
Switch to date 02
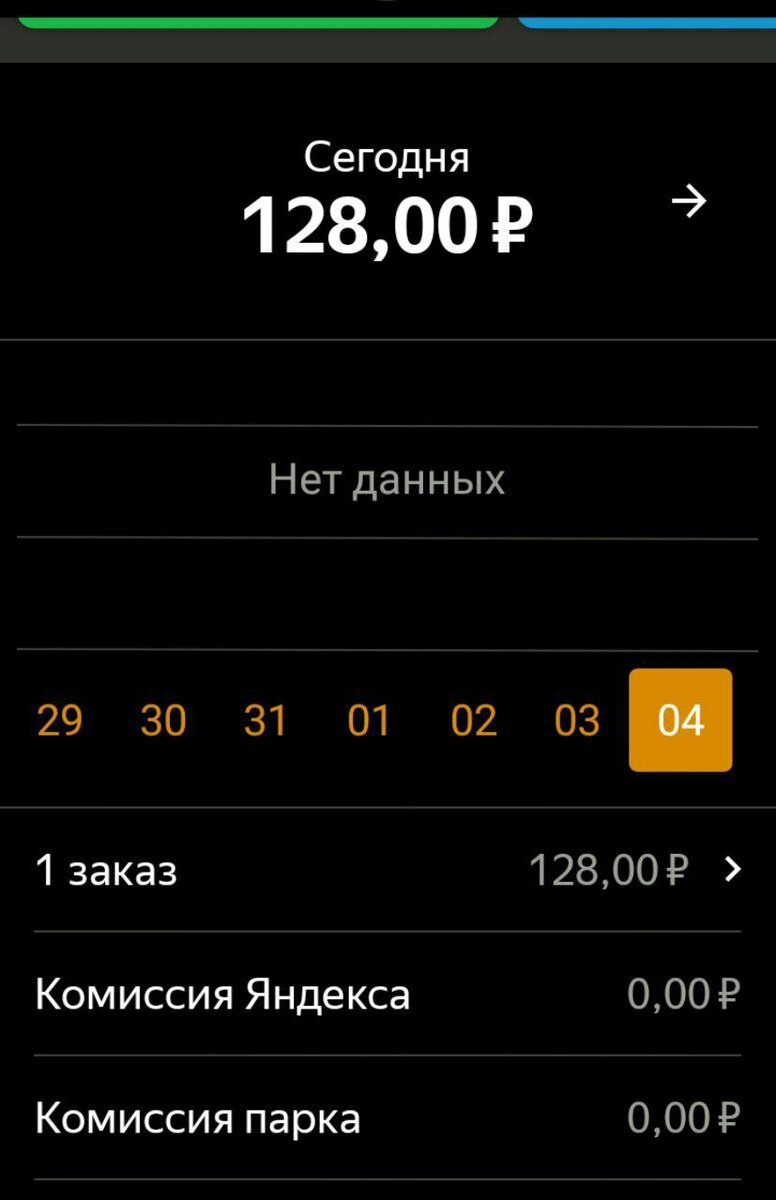click(474, 720)
